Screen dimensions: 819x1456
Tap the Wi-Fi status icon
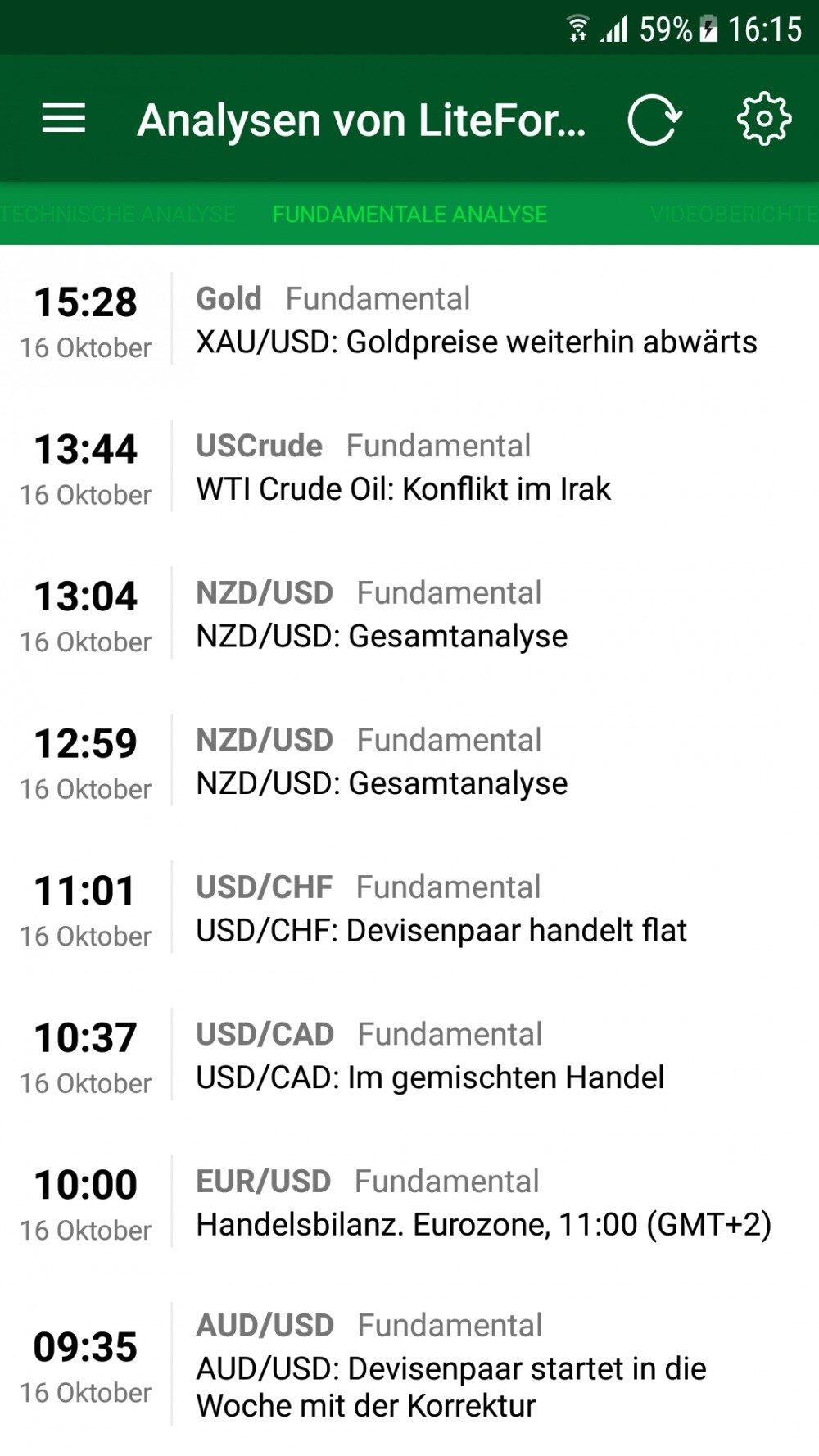click(580, 29)
